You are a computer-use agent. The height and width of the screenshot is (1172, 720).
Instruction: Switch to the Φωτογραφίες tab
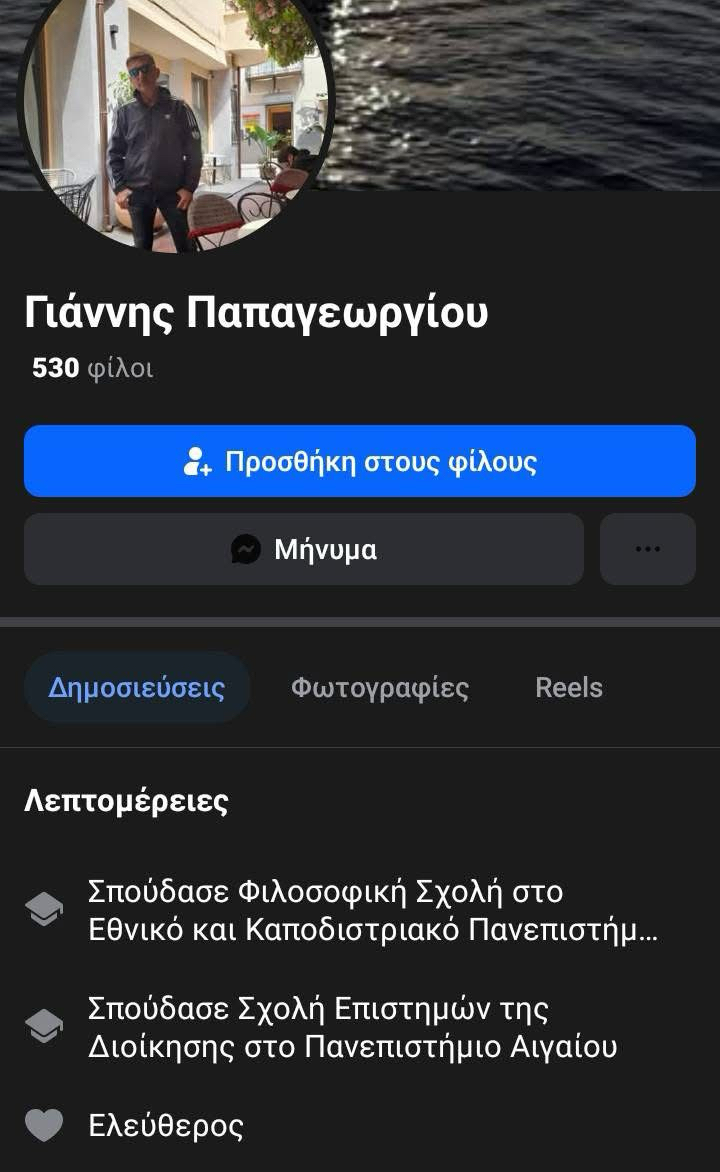coord(380,688)
